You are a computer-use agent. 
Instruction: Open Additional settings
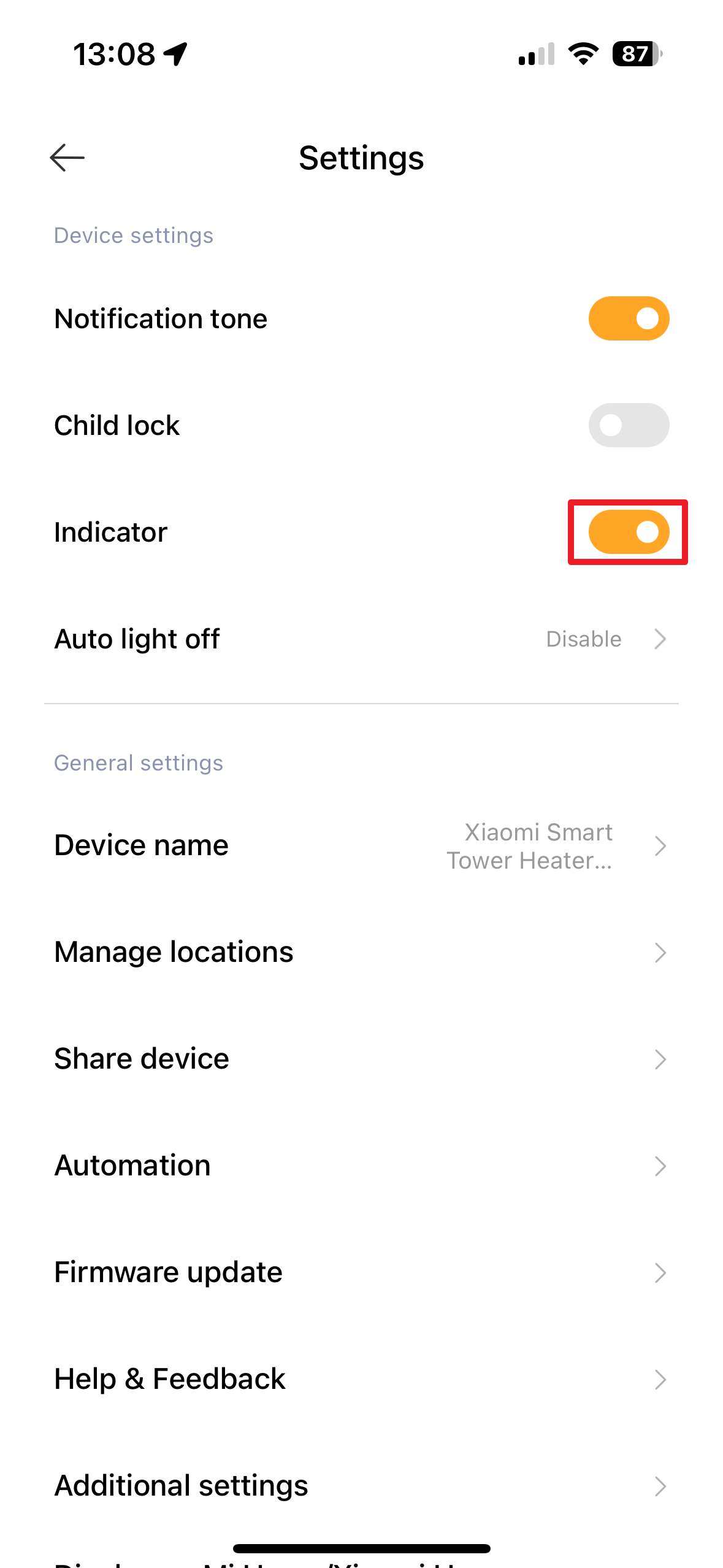click(x=361, y=1486)
